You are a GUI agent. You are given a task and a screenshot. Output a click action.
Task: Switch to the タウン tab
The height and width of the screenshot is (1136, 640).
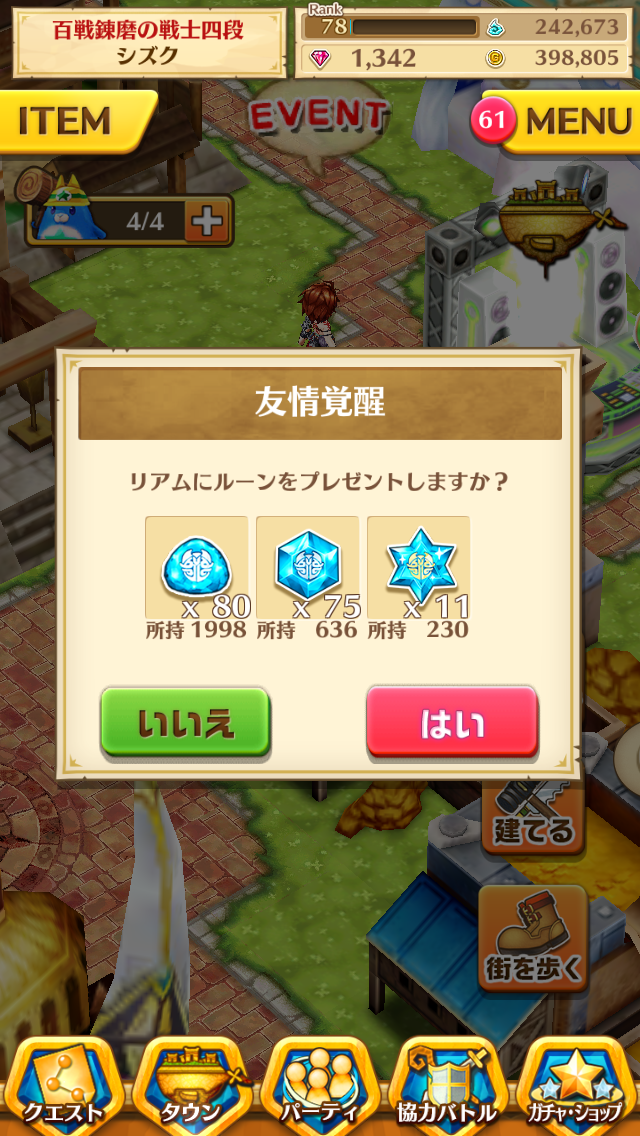192,1086
